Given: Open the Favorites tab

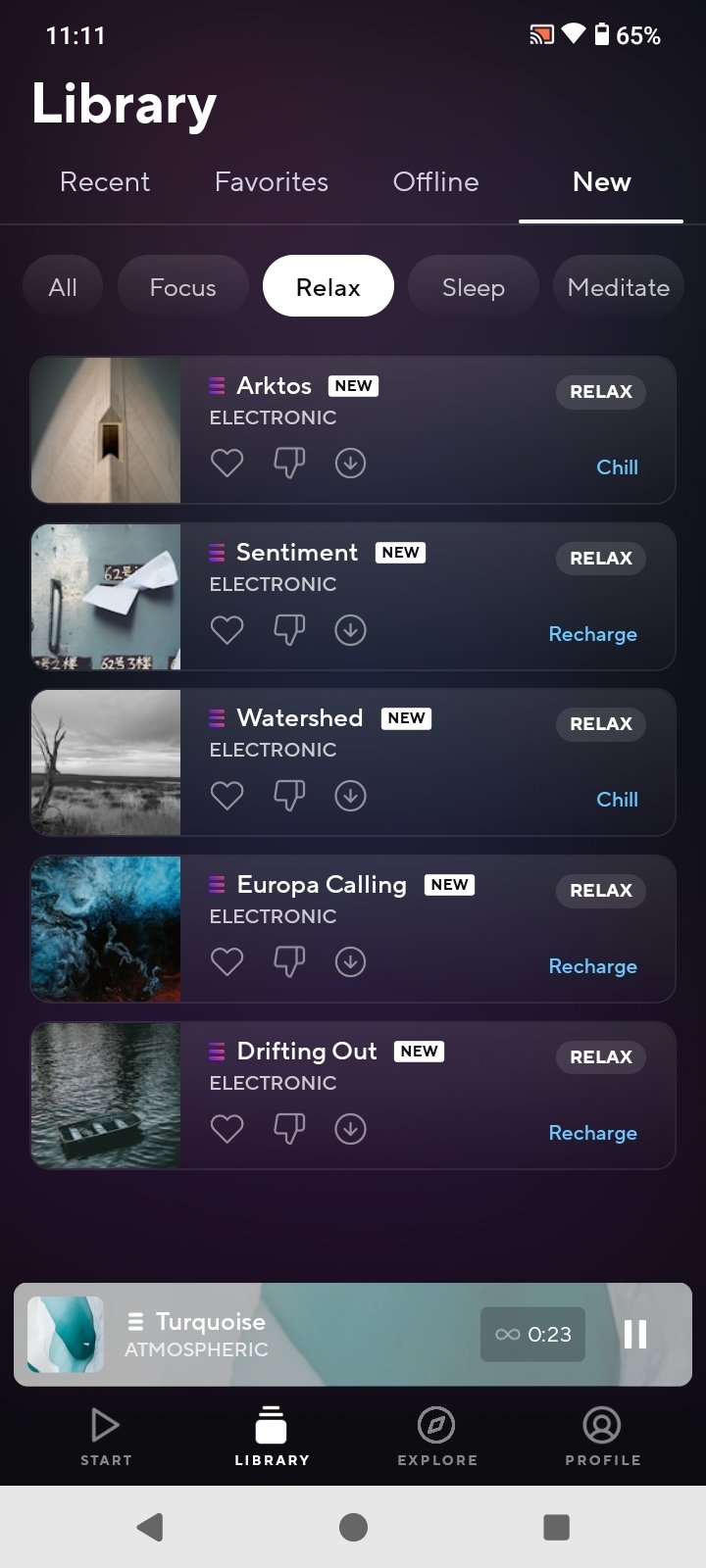Looking at the screenshot, I should (272, 182).
